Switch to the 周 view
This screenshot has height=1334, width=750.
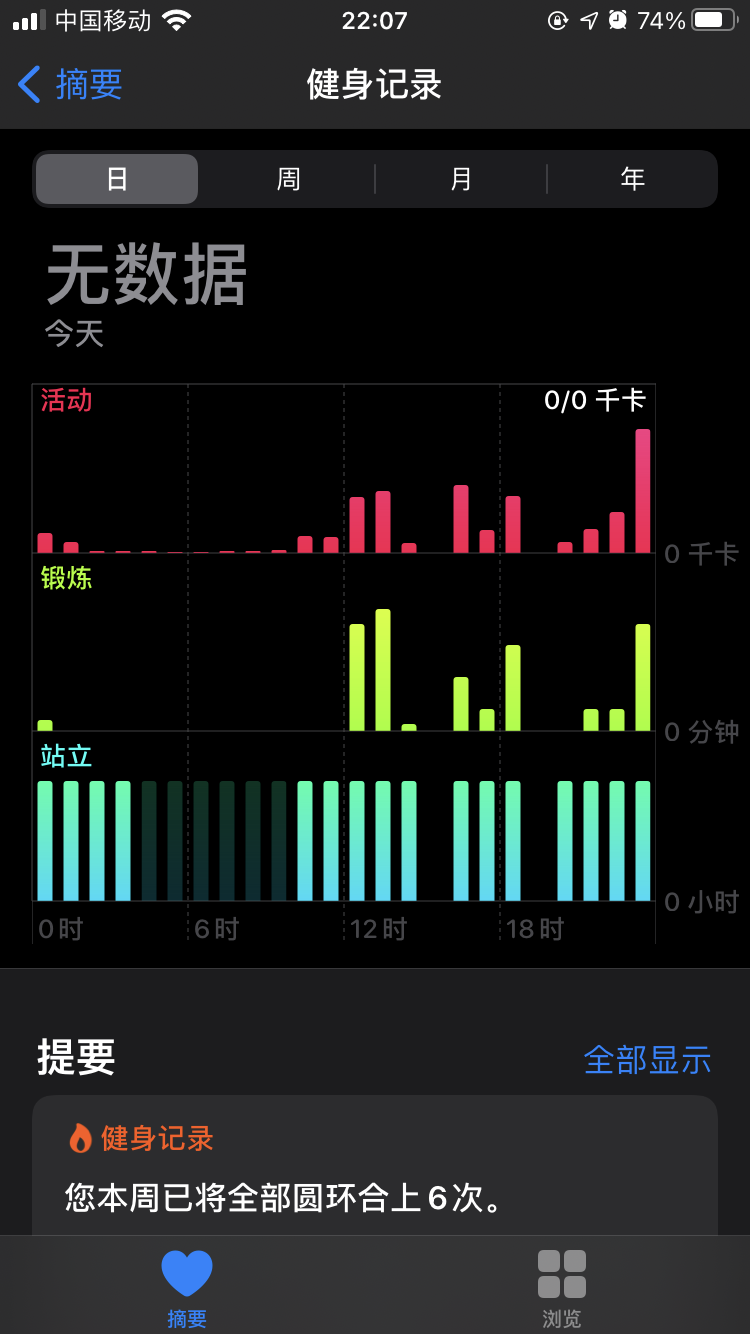click(x=288, y=179)
